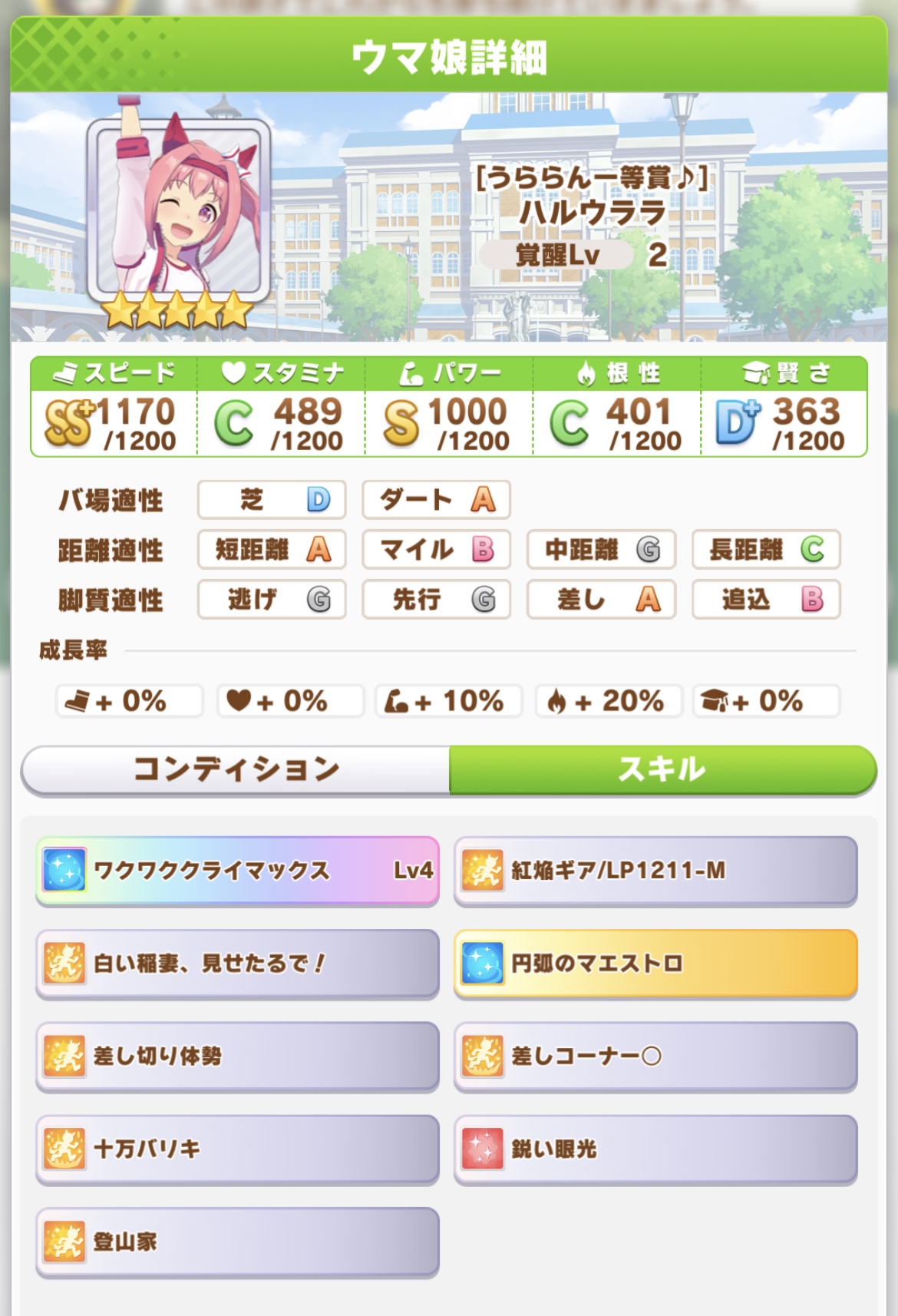
Task: Open the 差し切り体勢 skill
Action: 237,1056
